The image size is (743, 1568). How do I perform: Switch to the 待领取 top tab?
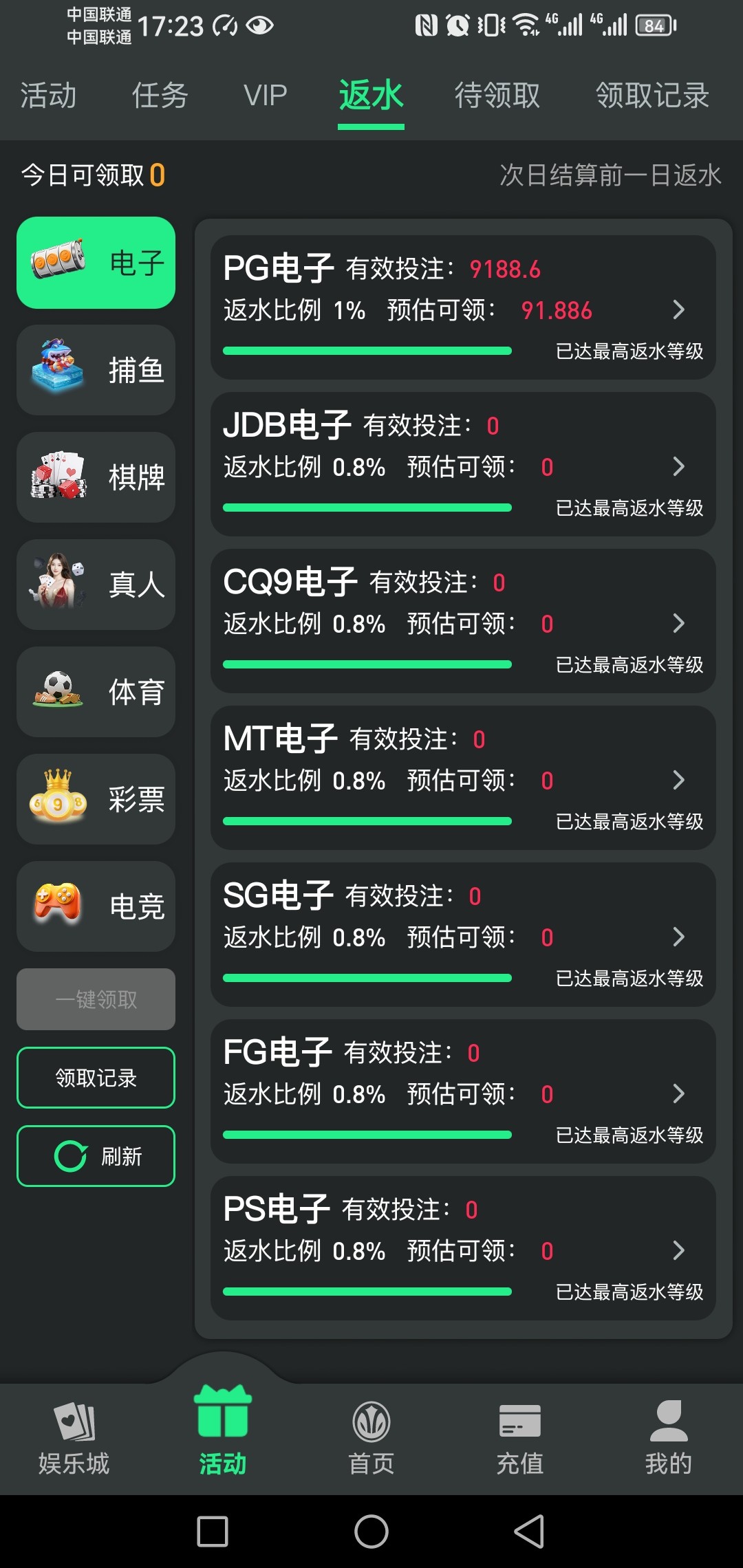[497, 95]
